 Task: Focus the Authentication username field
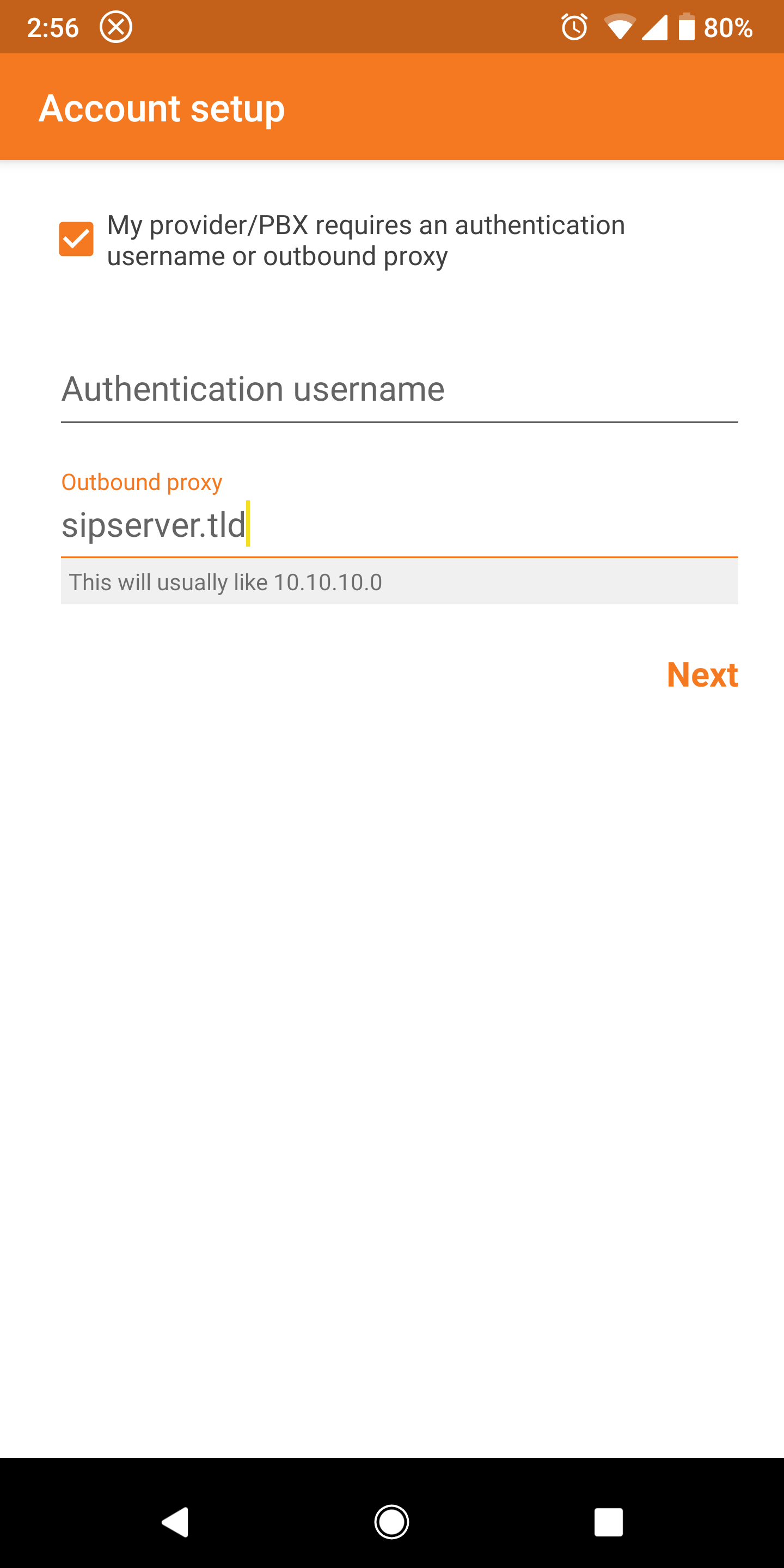399,390
